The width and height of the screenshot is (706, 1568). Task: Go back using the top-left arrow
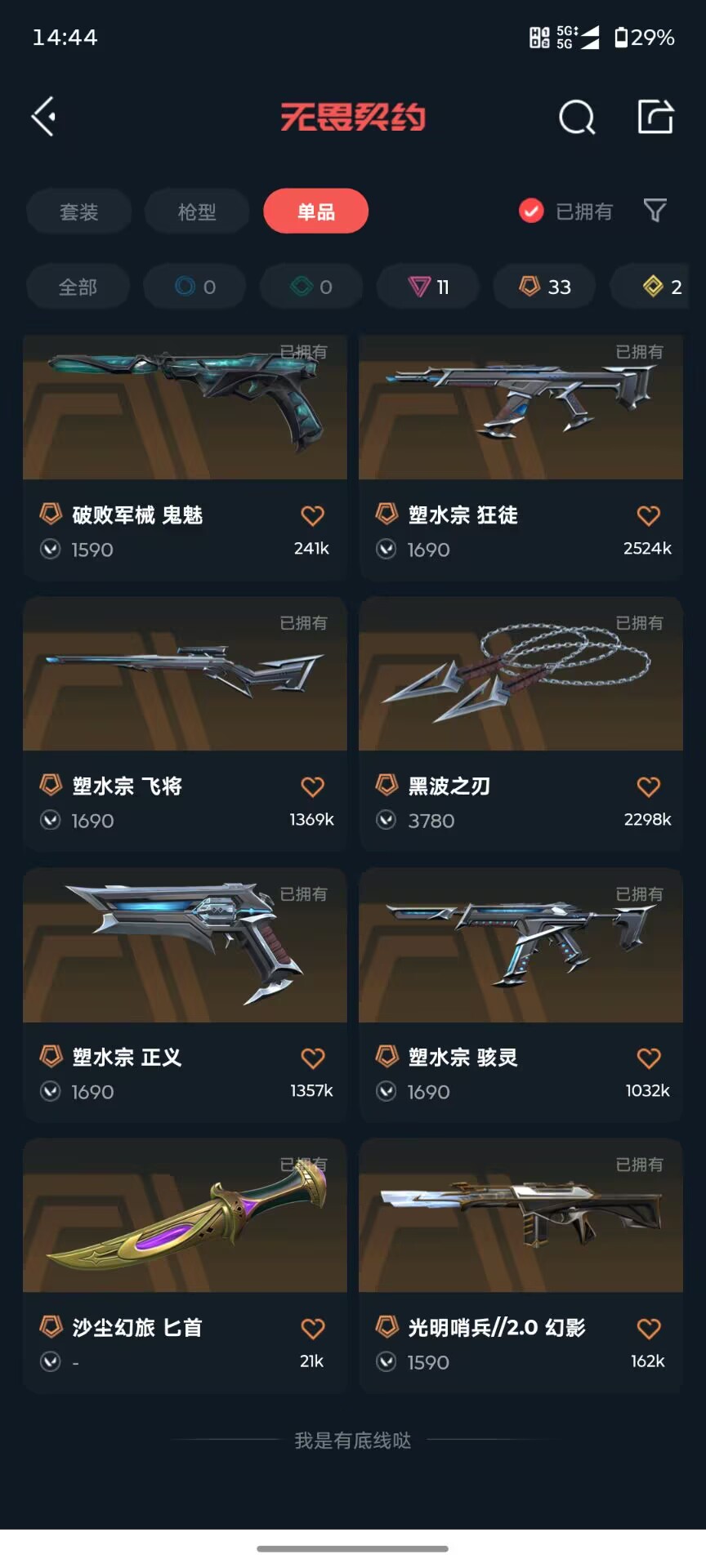43,117
